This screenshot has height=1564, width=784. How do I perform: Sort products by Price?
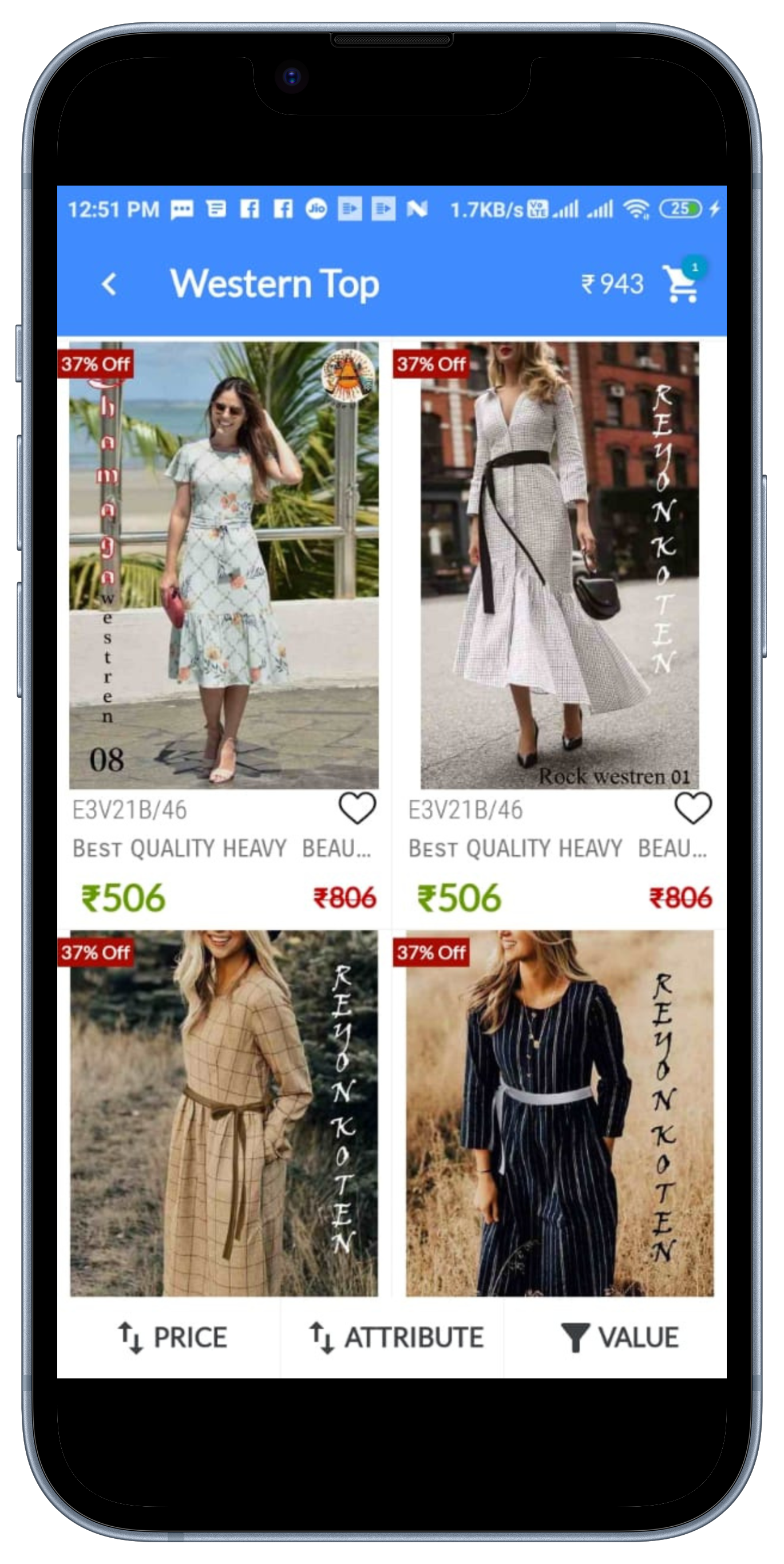[x=172, y=1337]
